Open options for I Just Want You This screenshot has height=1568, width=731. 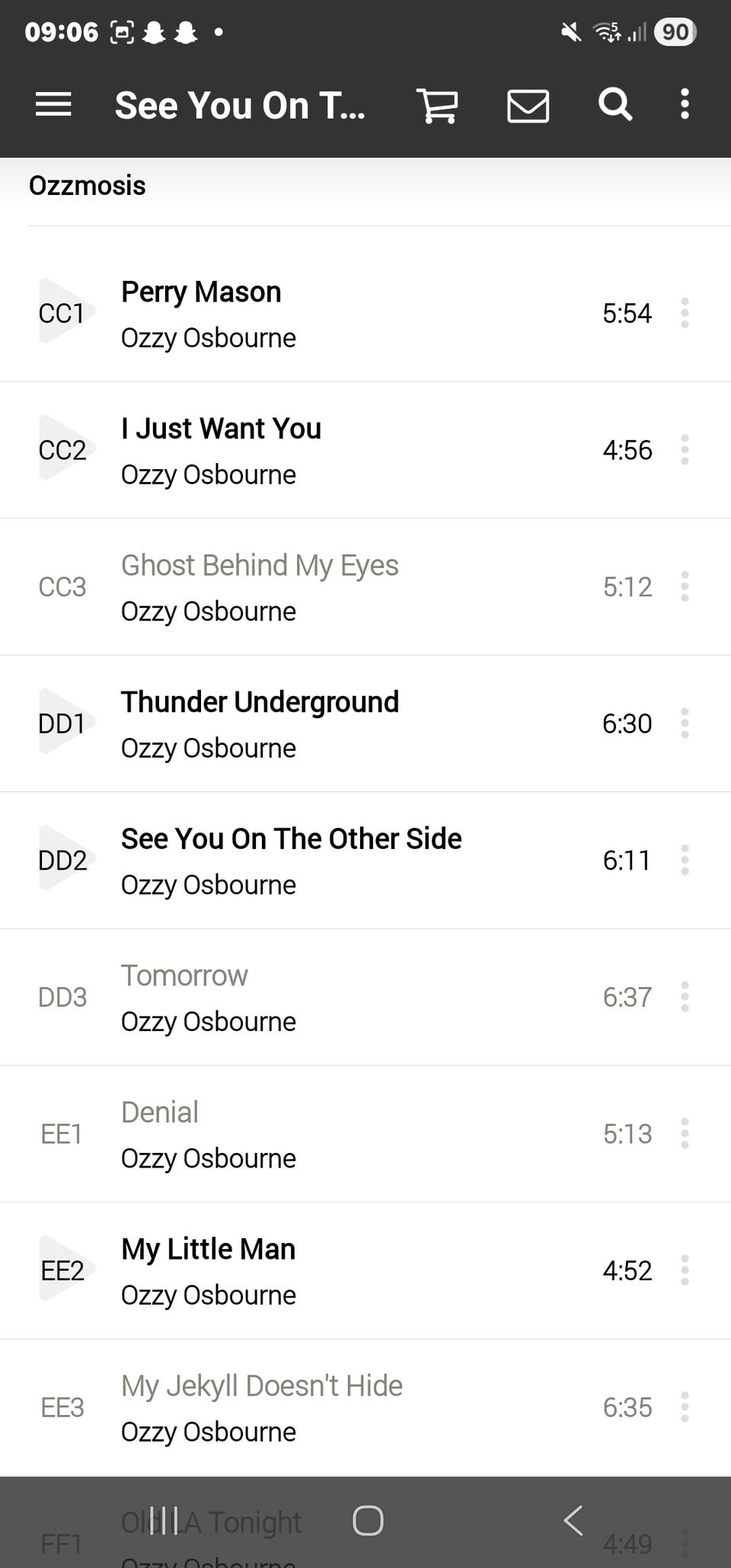685,450
